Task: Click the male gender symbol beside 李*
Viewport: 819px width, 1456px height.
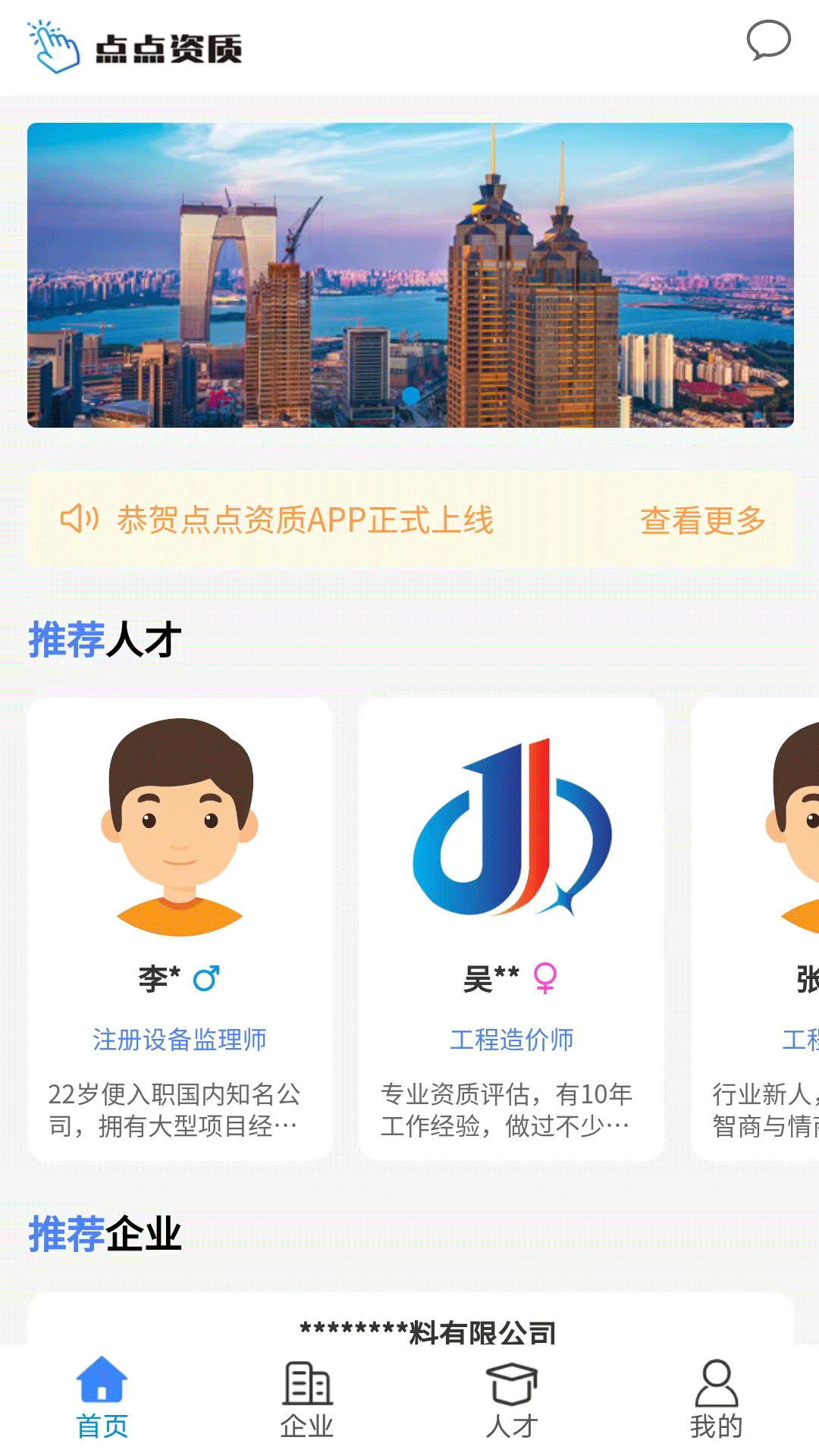Action: click(x=206, y=977)
